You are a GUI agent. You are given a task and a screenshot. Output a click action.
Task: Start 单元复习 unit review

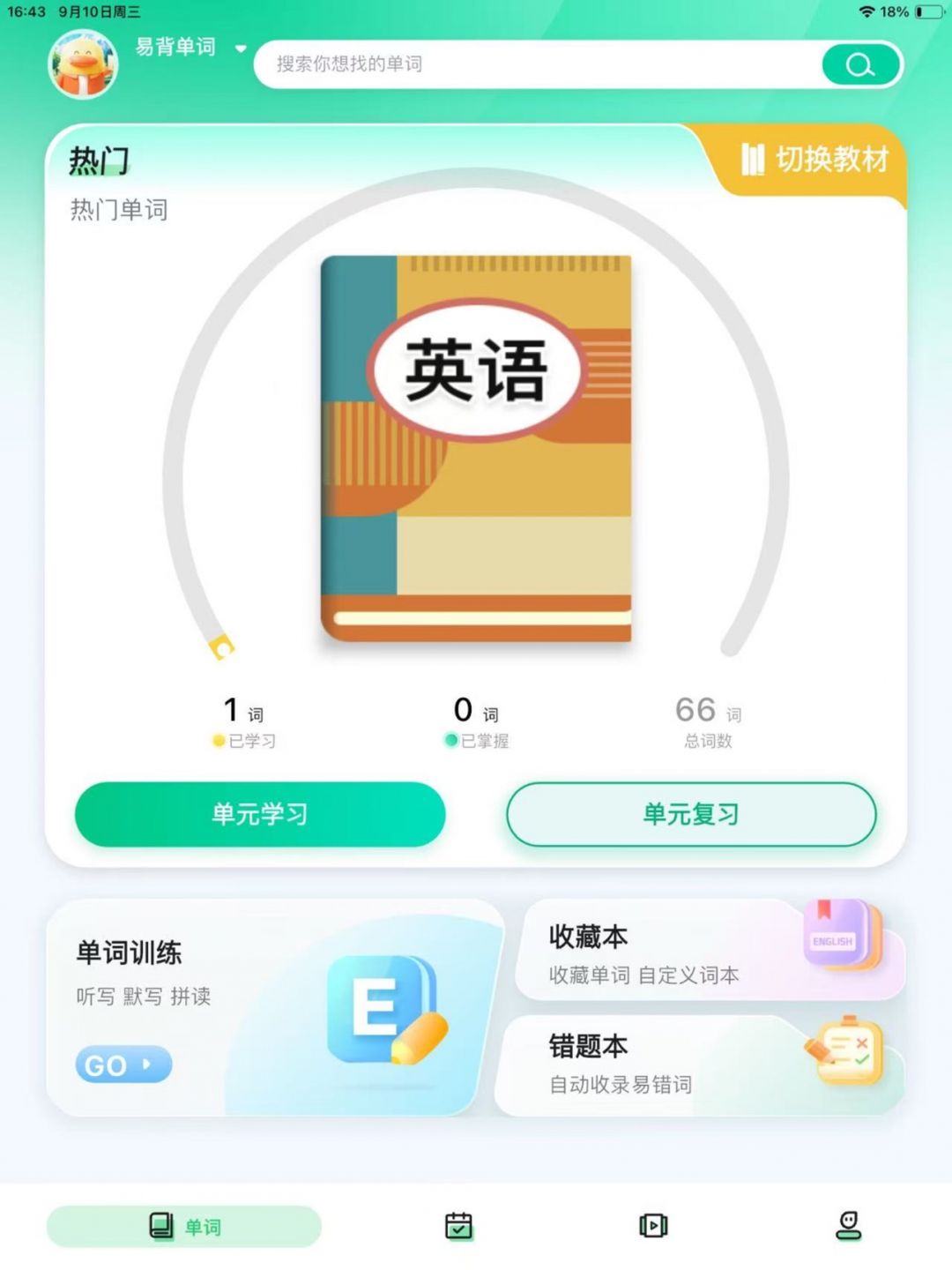[691, 814]
